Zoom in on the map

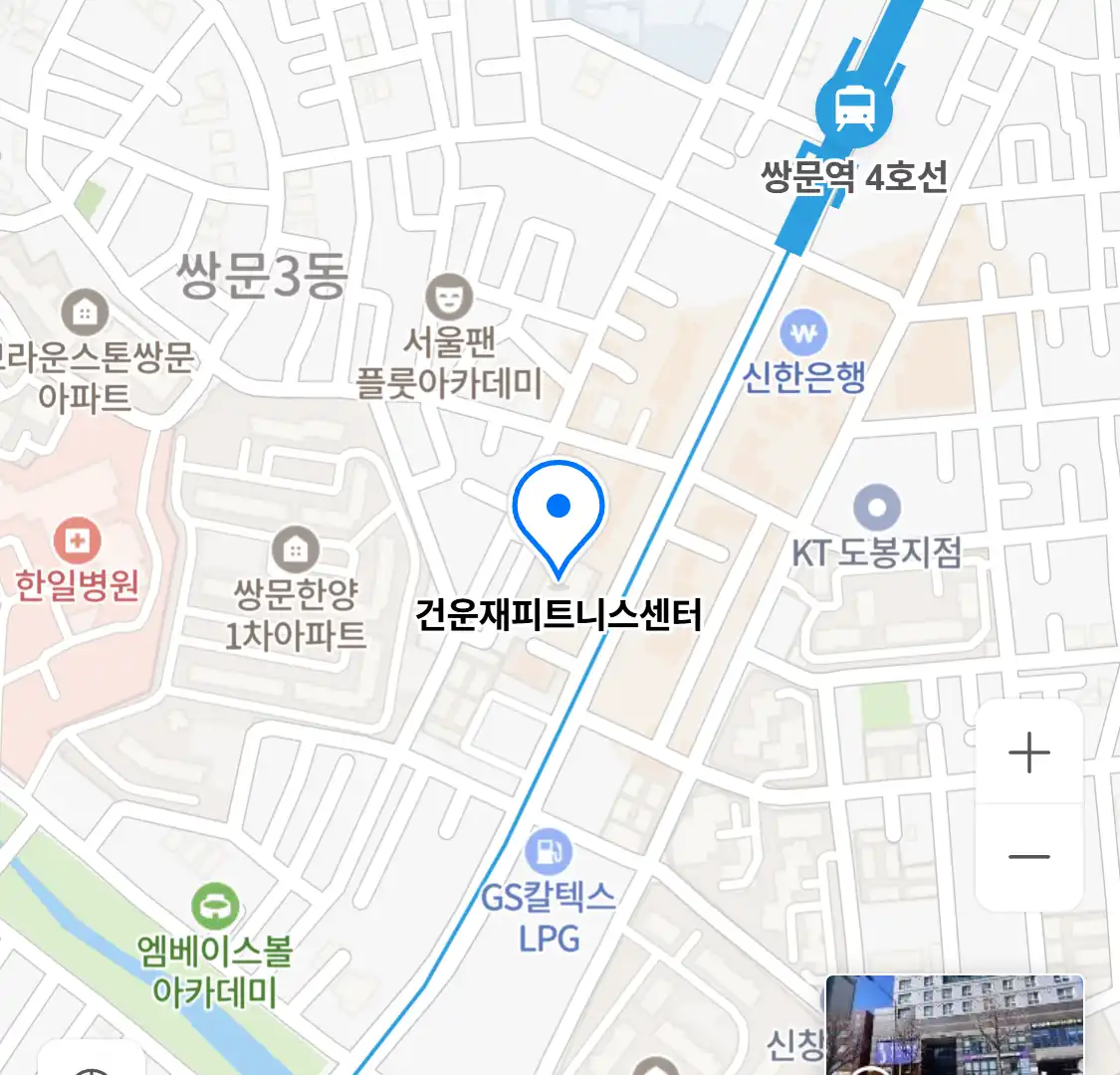point(1028,753)
